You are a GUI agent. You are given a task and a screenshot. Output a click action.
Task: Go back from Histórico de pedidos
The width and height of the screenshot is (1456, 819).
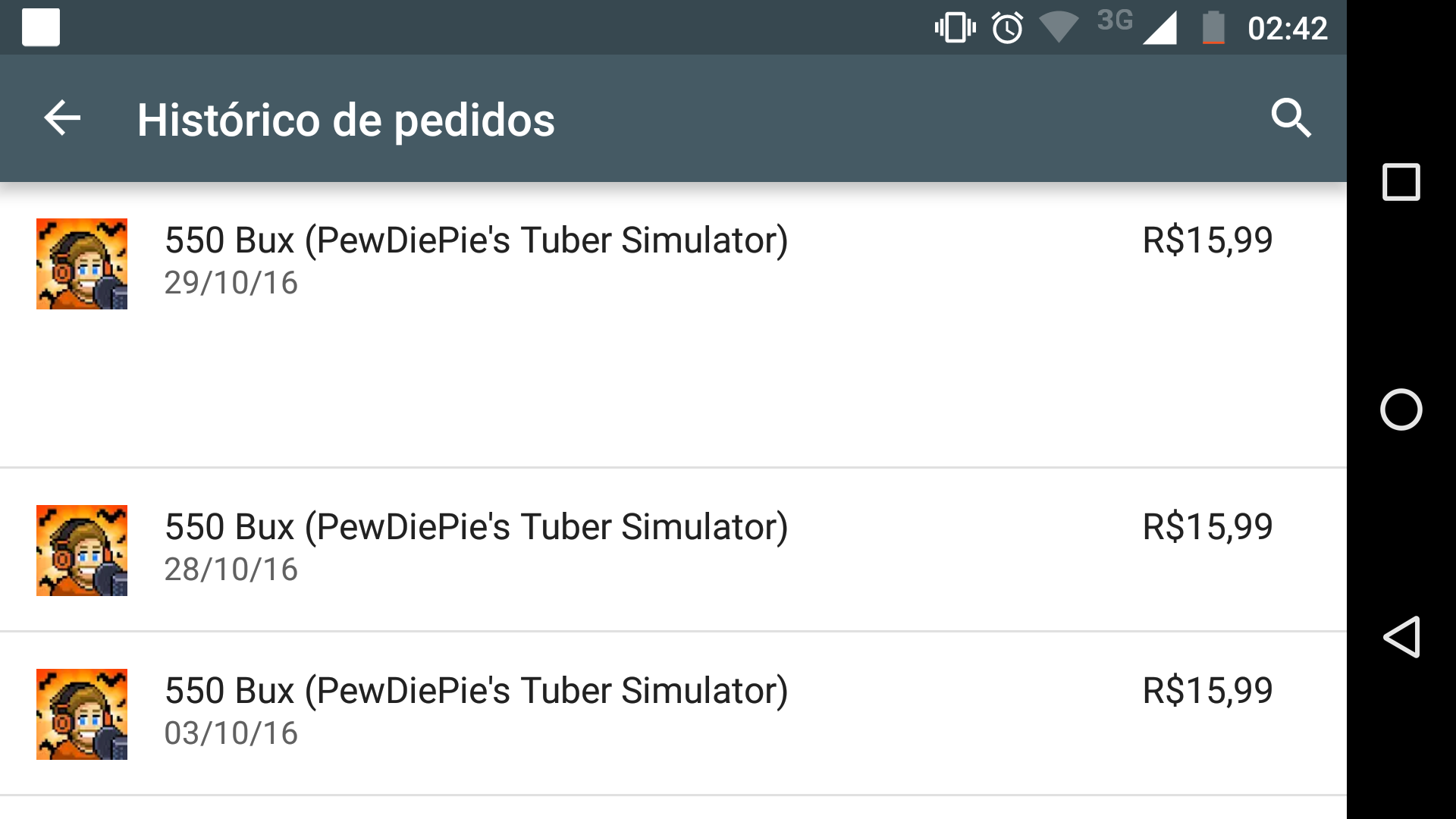[62, 119]
